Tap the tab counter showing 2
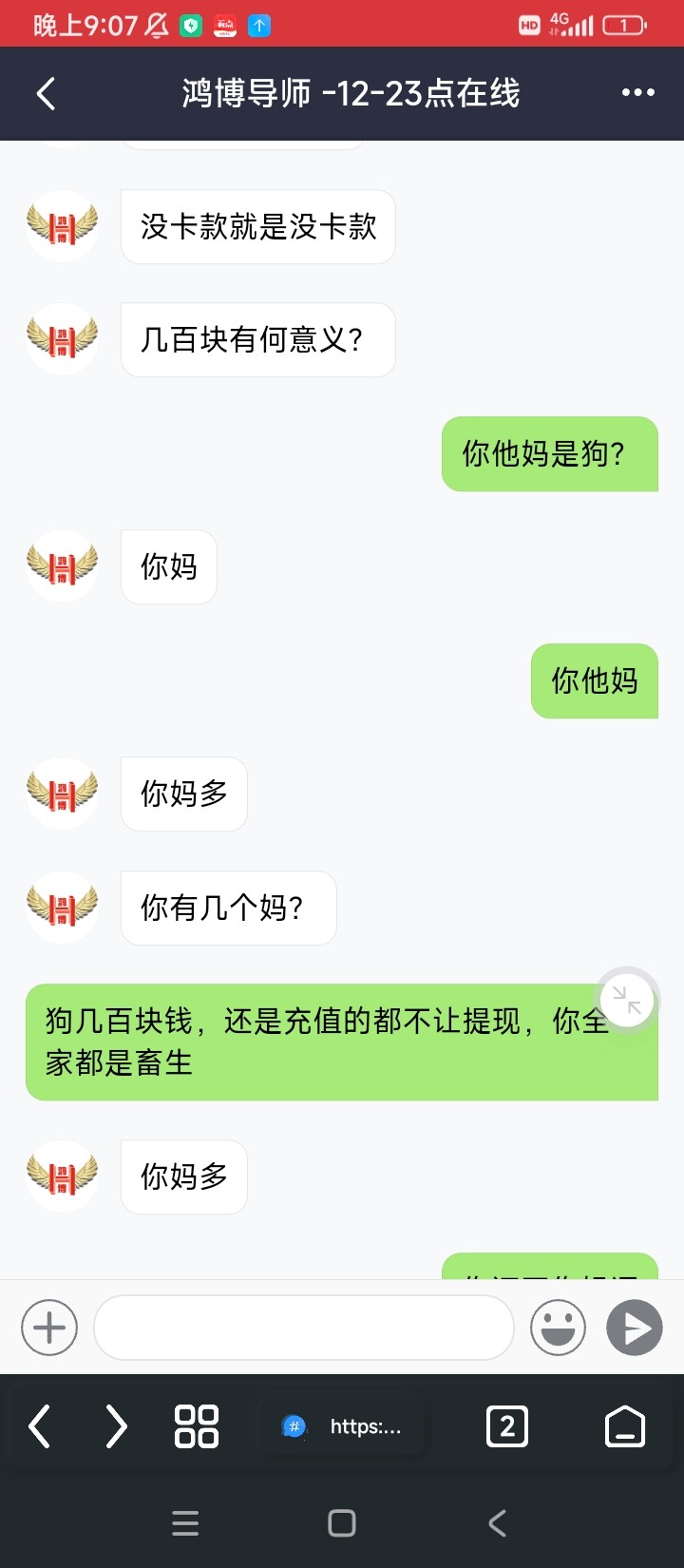684x1568 pixels. click(506, 1425)
